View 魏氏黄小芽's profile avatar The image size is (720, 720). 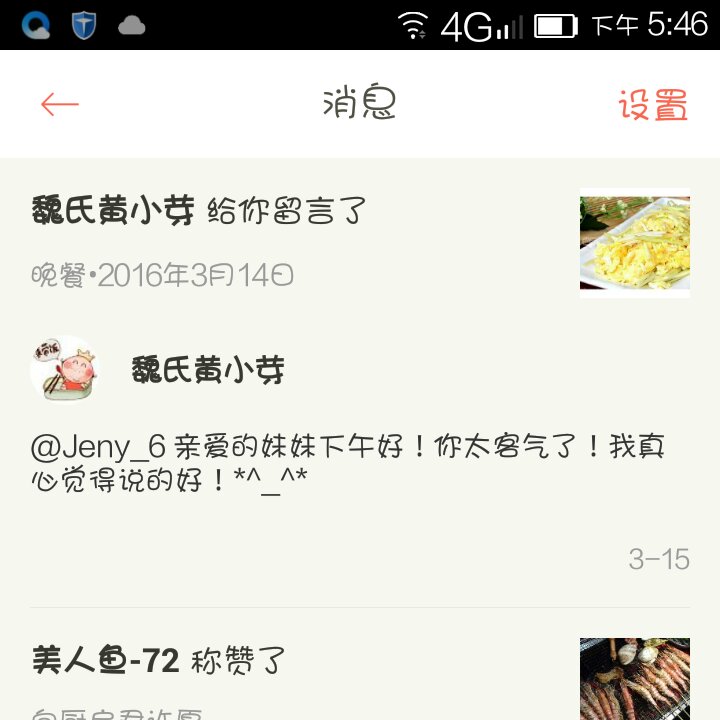coord(64,370)
